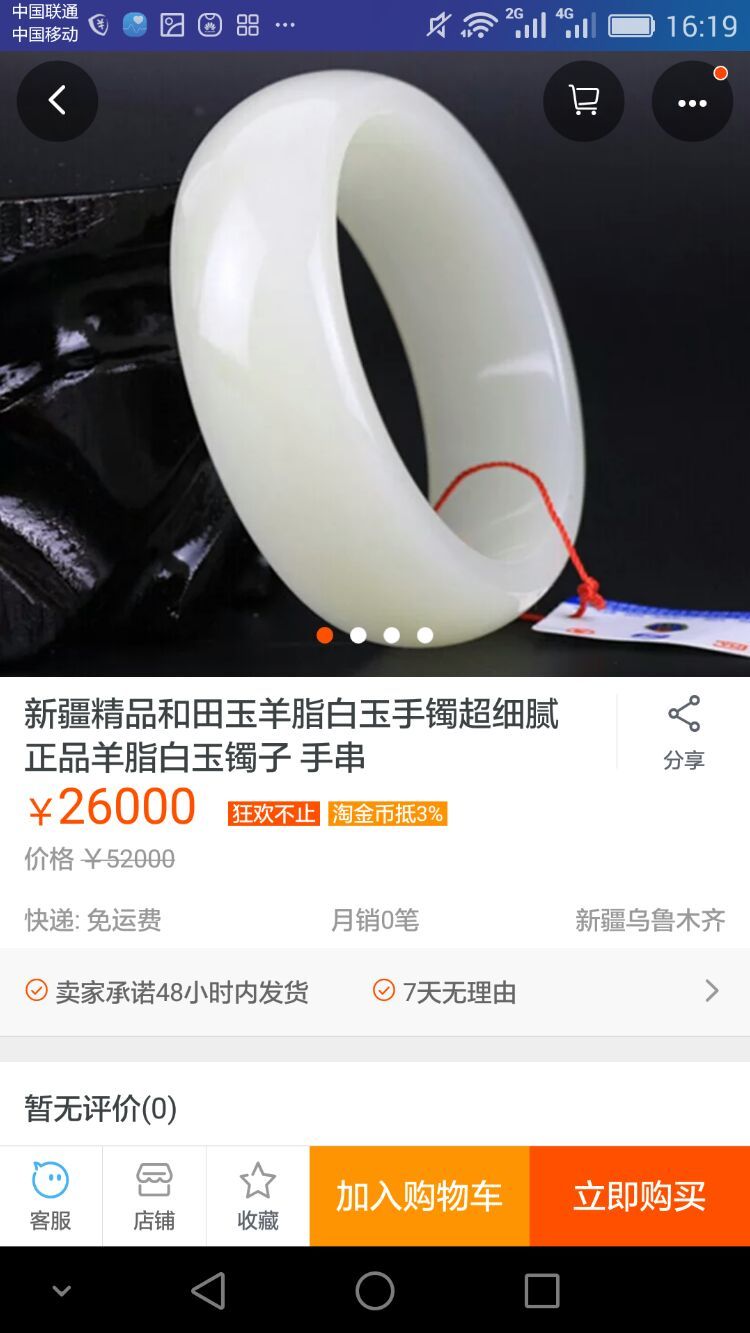Open the shopping cart icon
The image size is (750, 1333).
[x=583, y=100]
